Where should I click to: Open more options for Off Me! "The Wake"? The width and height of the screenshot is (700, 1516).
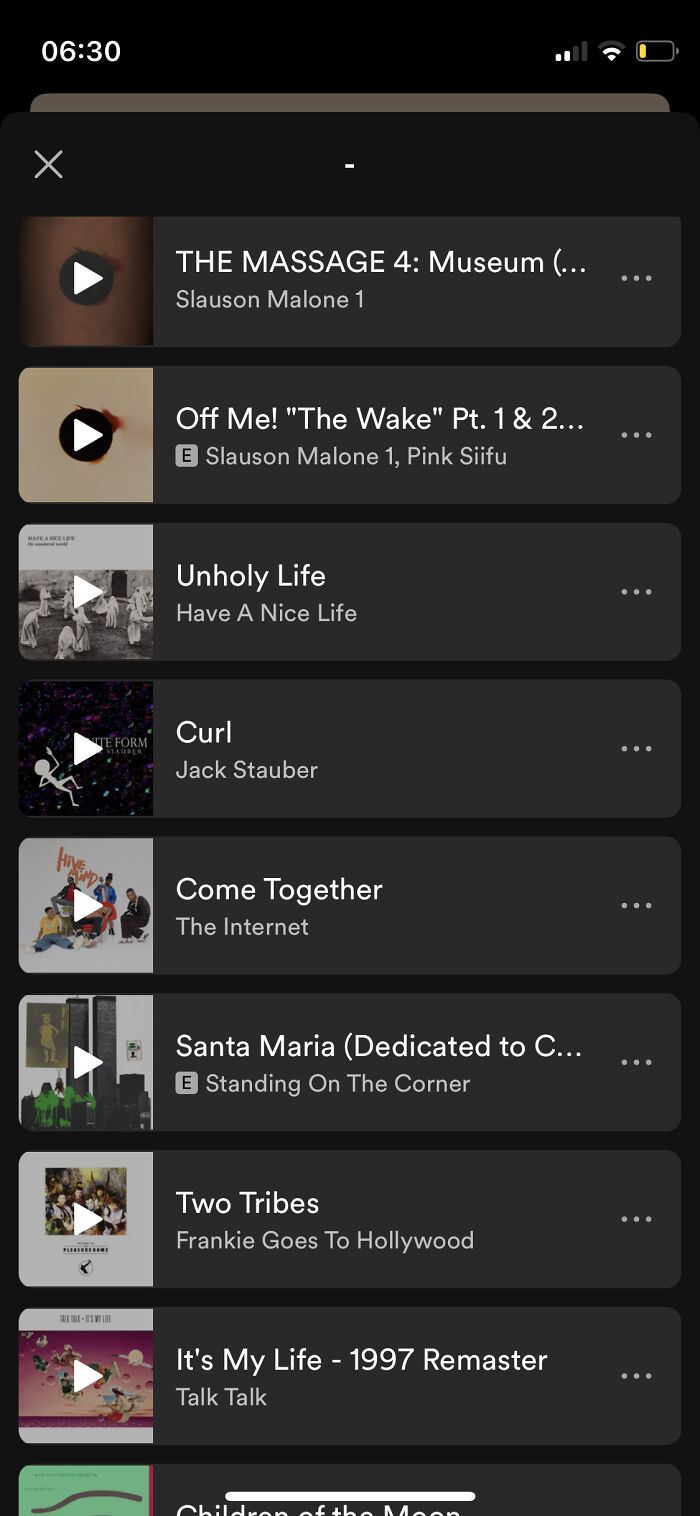(x=636, y=435)
